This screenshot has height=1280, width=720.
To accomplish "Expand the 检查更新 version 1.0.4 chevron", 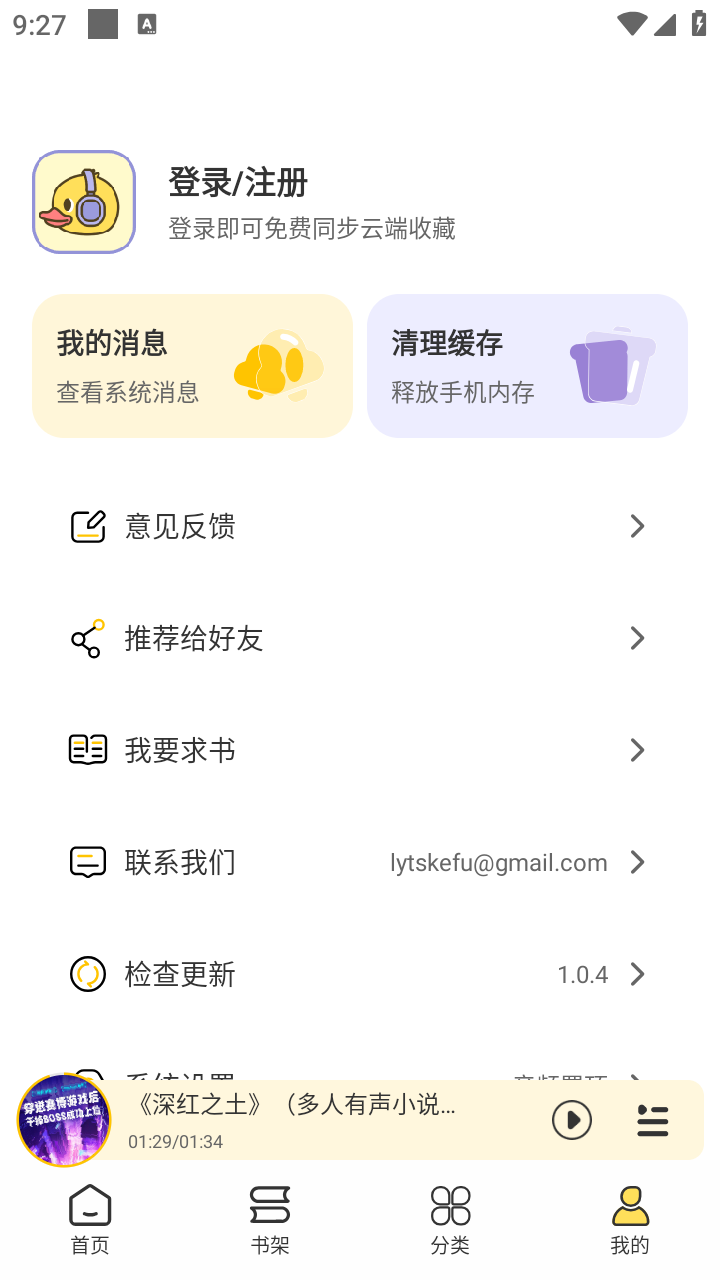I will coord(637,973).
